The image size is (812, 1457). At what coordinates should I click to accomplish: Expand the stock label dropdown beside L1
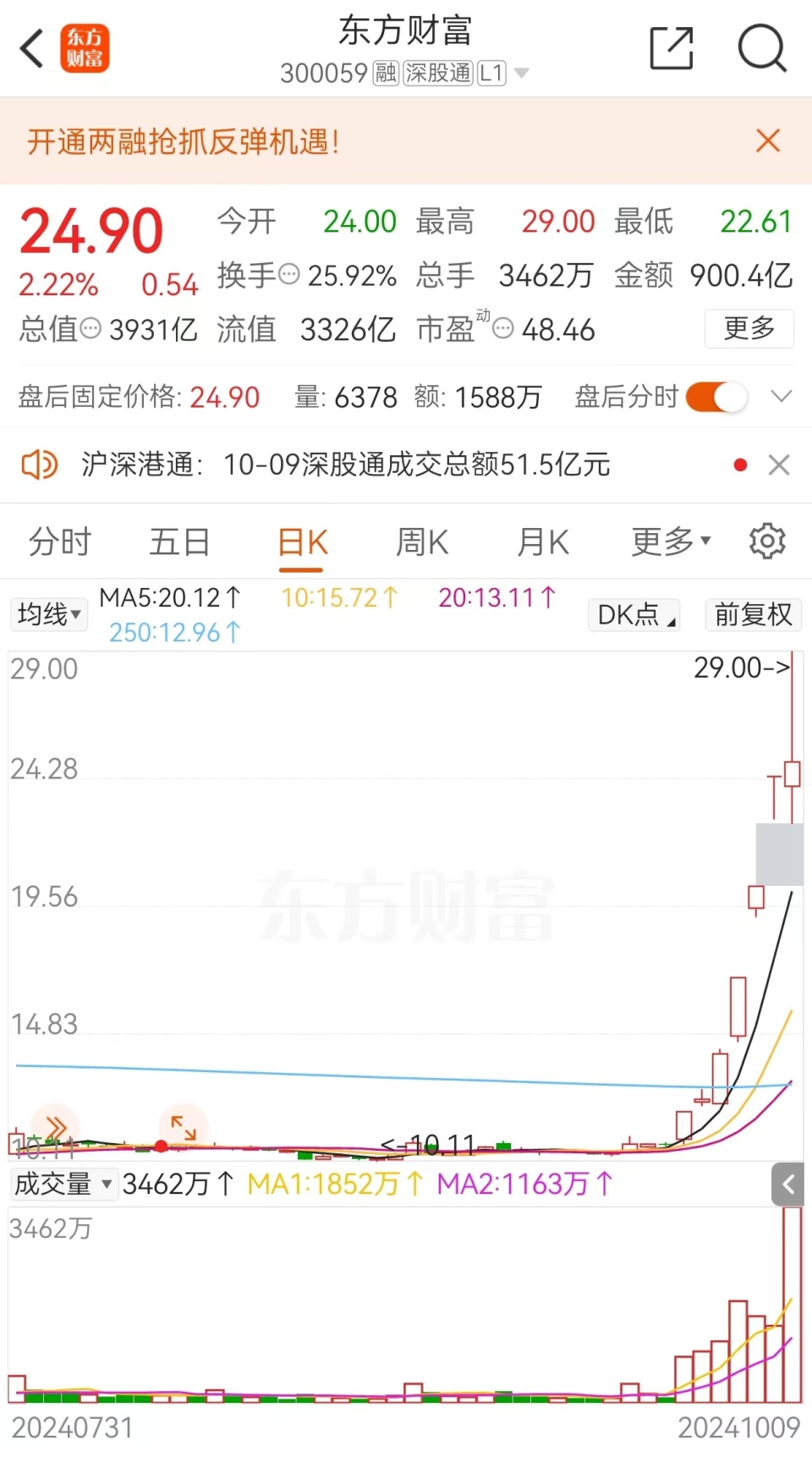pos(523,73)
